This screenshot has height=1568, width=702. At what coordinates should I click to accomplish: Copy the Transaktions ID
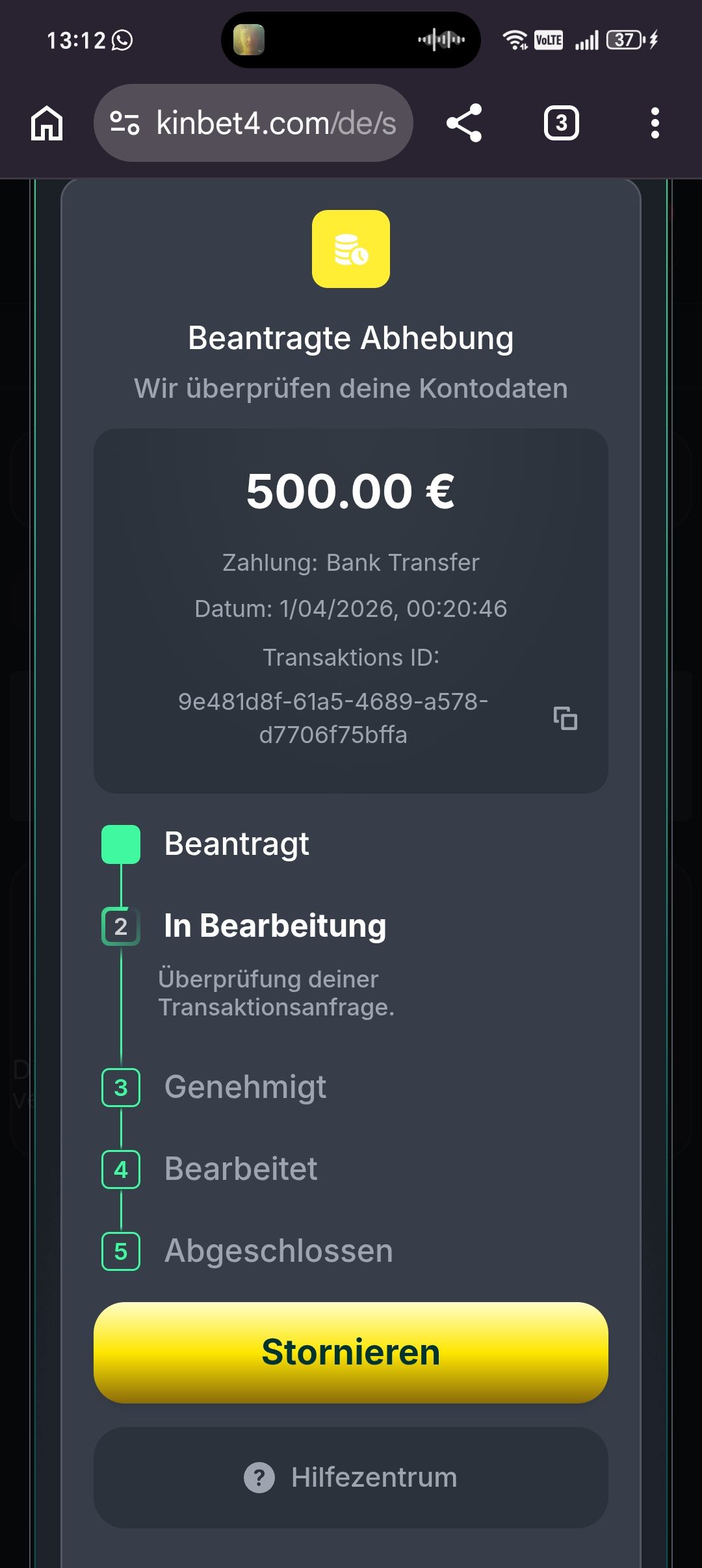click(x=565, y=718)
